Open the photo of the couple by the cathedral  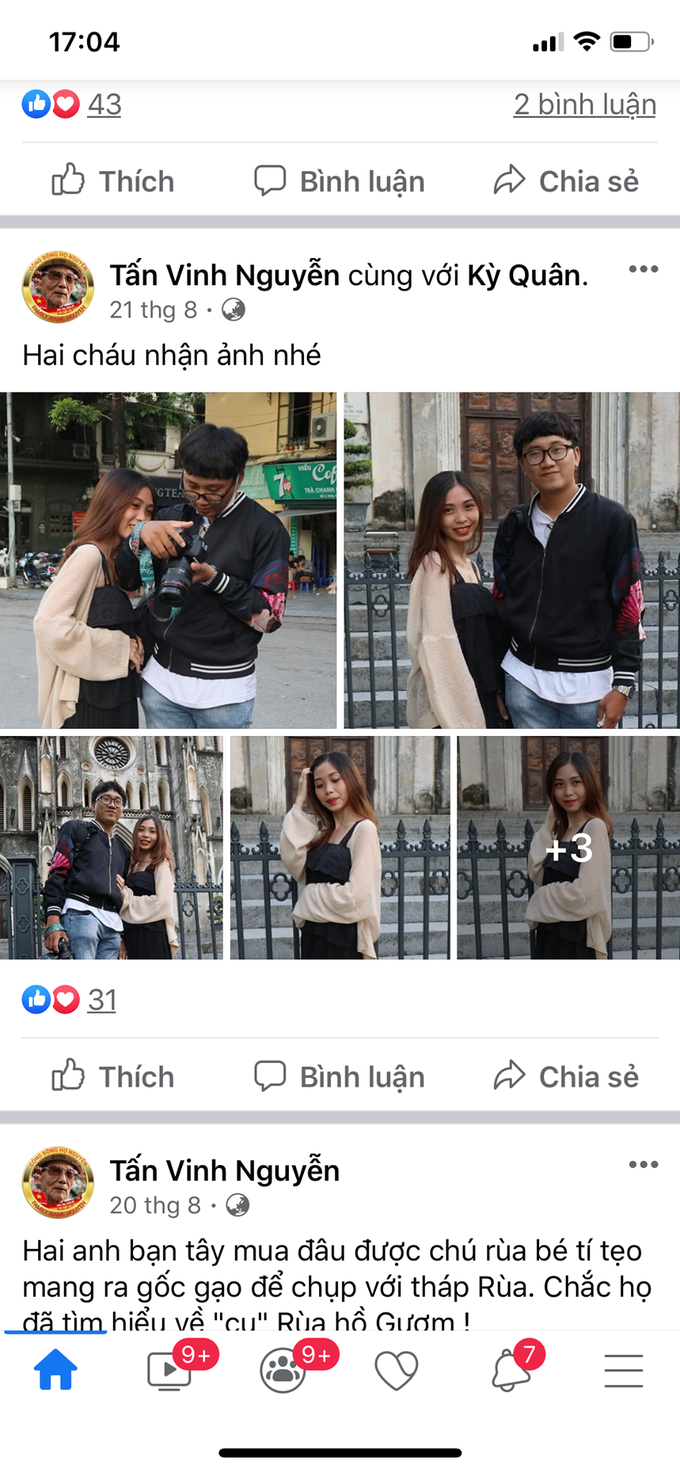pos(111,848)
